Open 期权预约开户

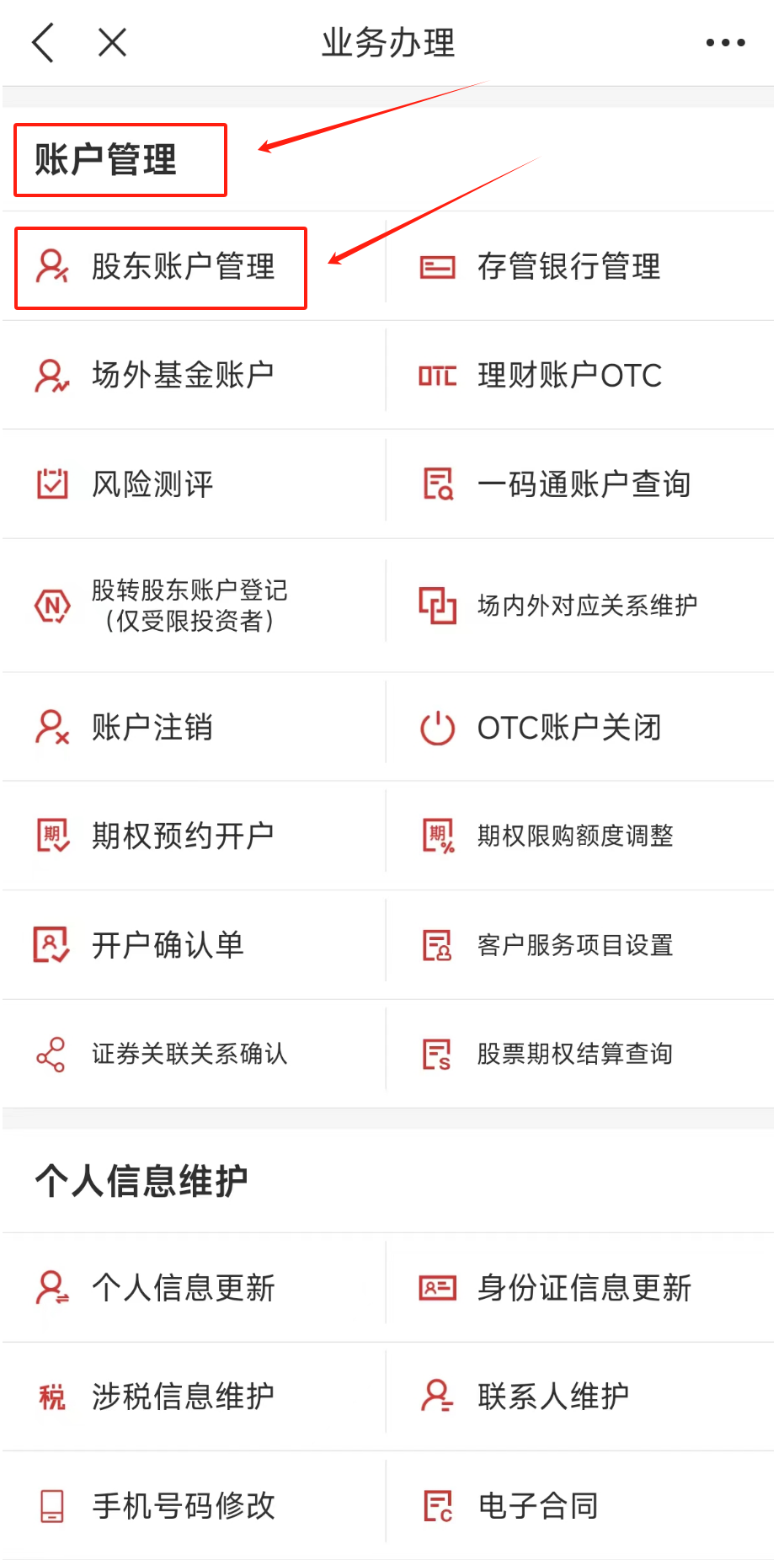click(182, 836)
